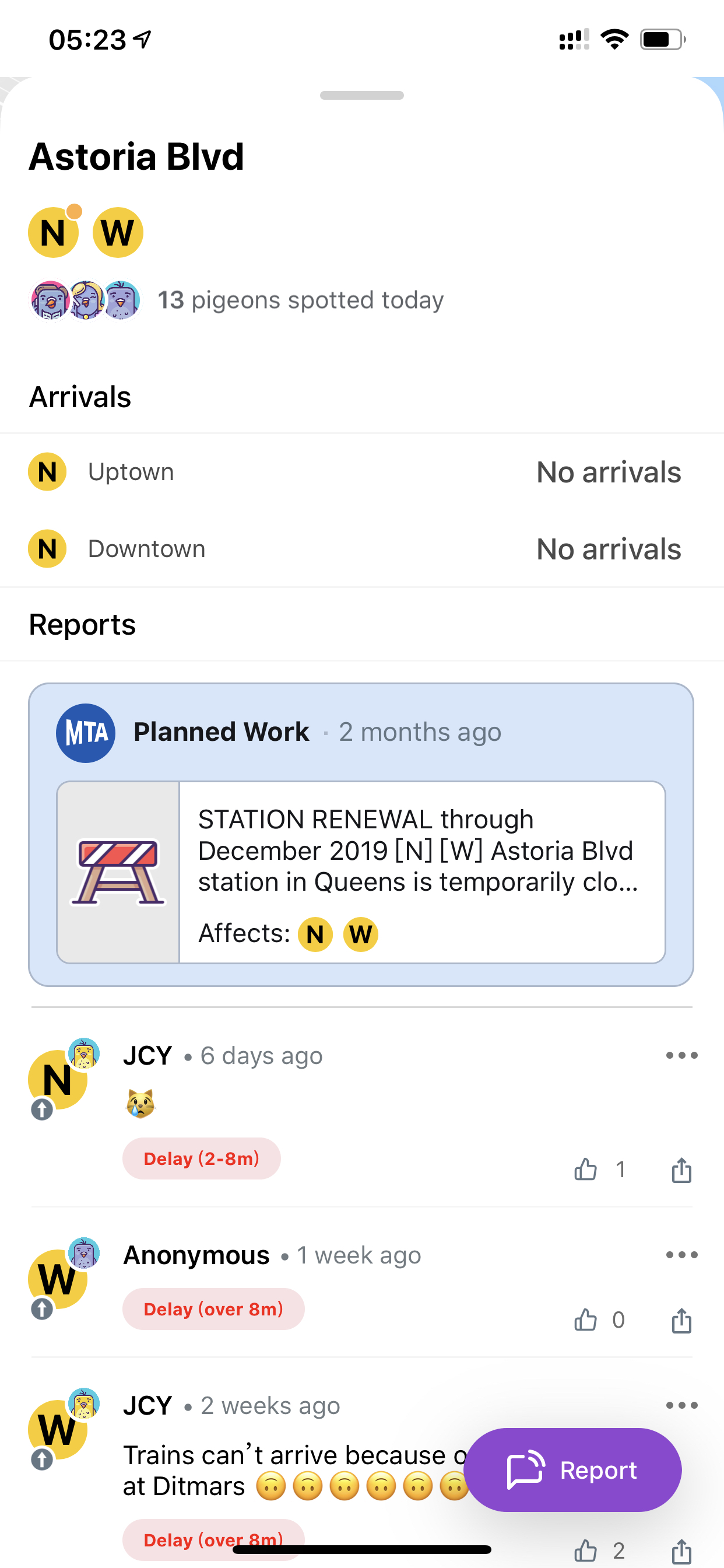This screenshot has width=724, height=1568.
Task: Like the Anonymous report from 1 week ago
Action: (x=585, y=1319)
